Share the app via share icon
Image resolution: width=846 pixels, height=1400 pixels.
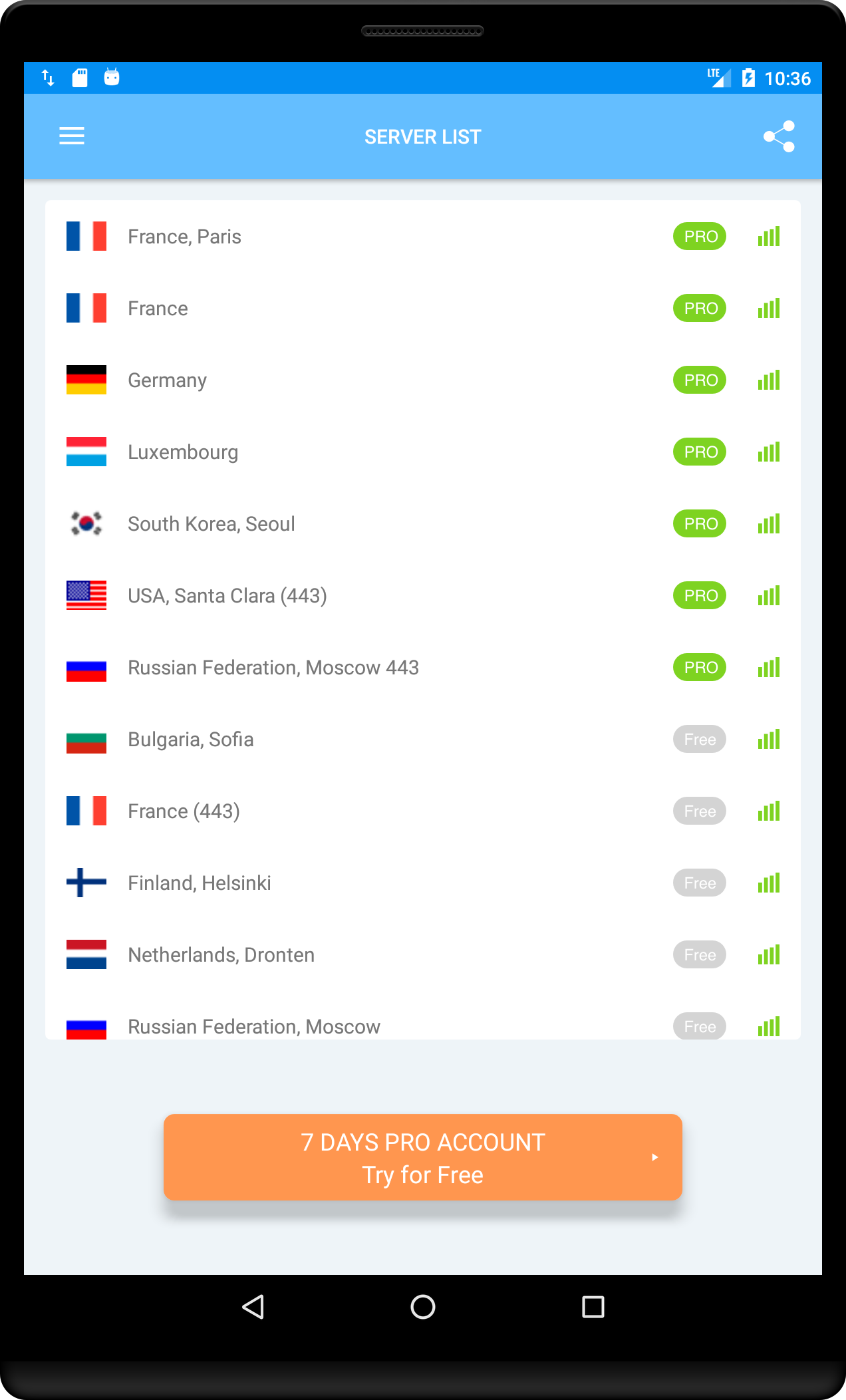pos(779,136)
